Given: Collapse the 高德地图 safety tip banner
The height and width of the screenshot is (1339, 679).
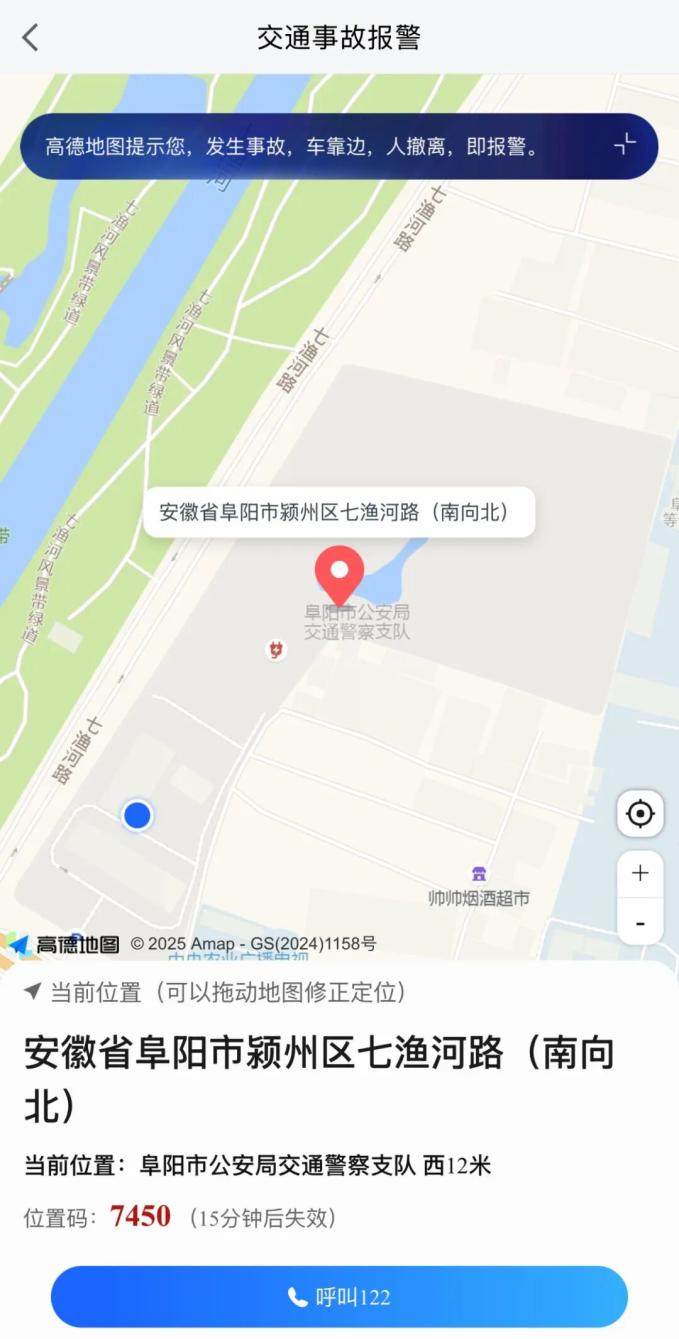Looking at the screenshot, I should pos(625,145).
